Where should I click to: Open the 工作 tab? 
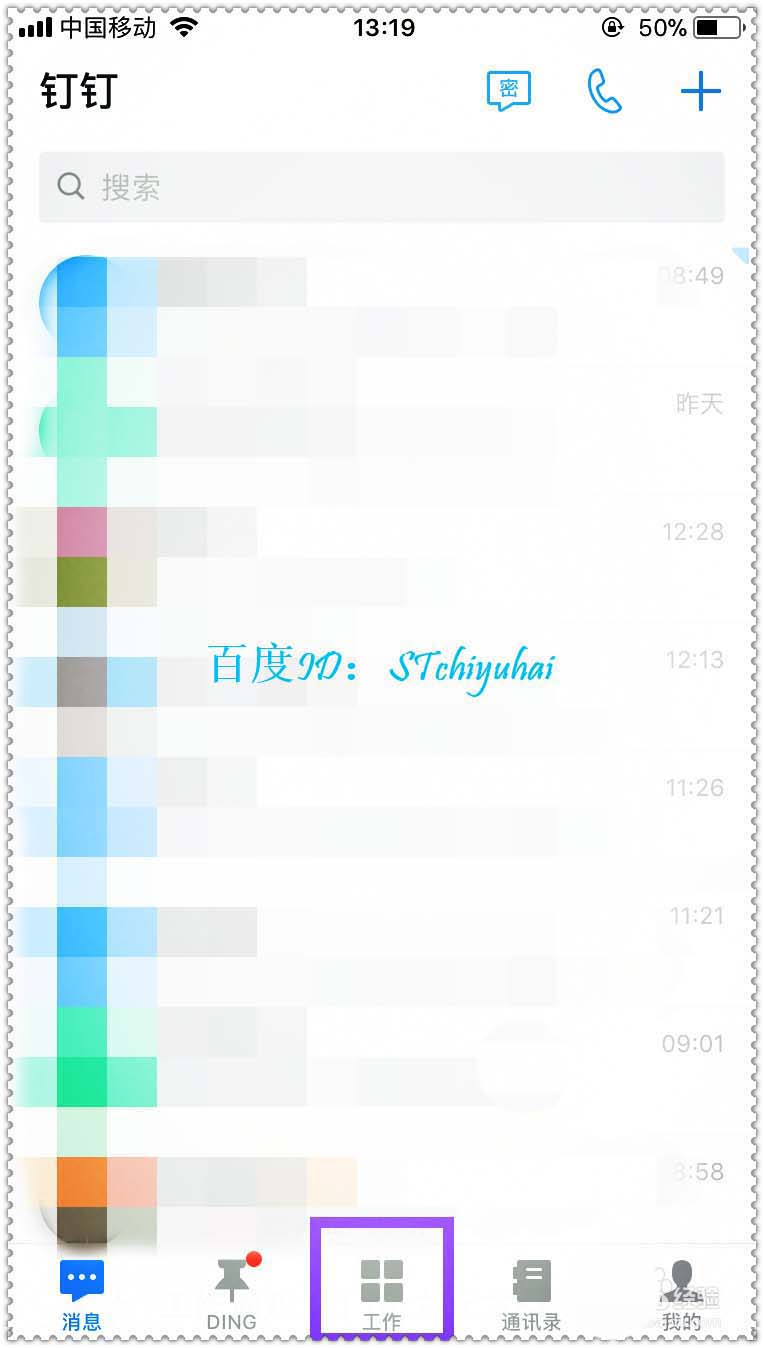[381, 1295]
